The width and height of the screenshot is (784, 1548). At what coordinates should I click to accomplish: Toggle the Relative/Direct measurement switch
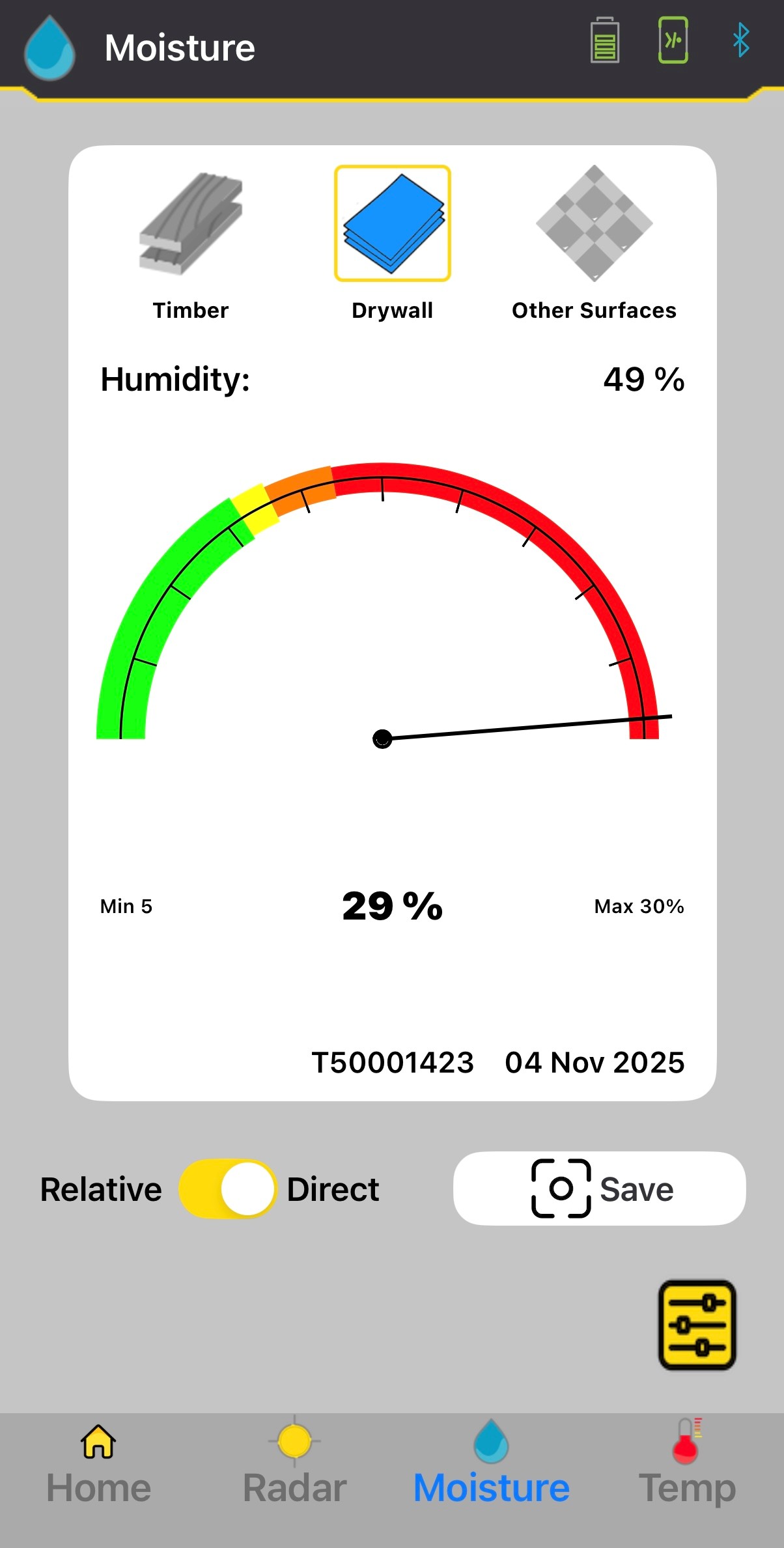[x=227, y=1189]
